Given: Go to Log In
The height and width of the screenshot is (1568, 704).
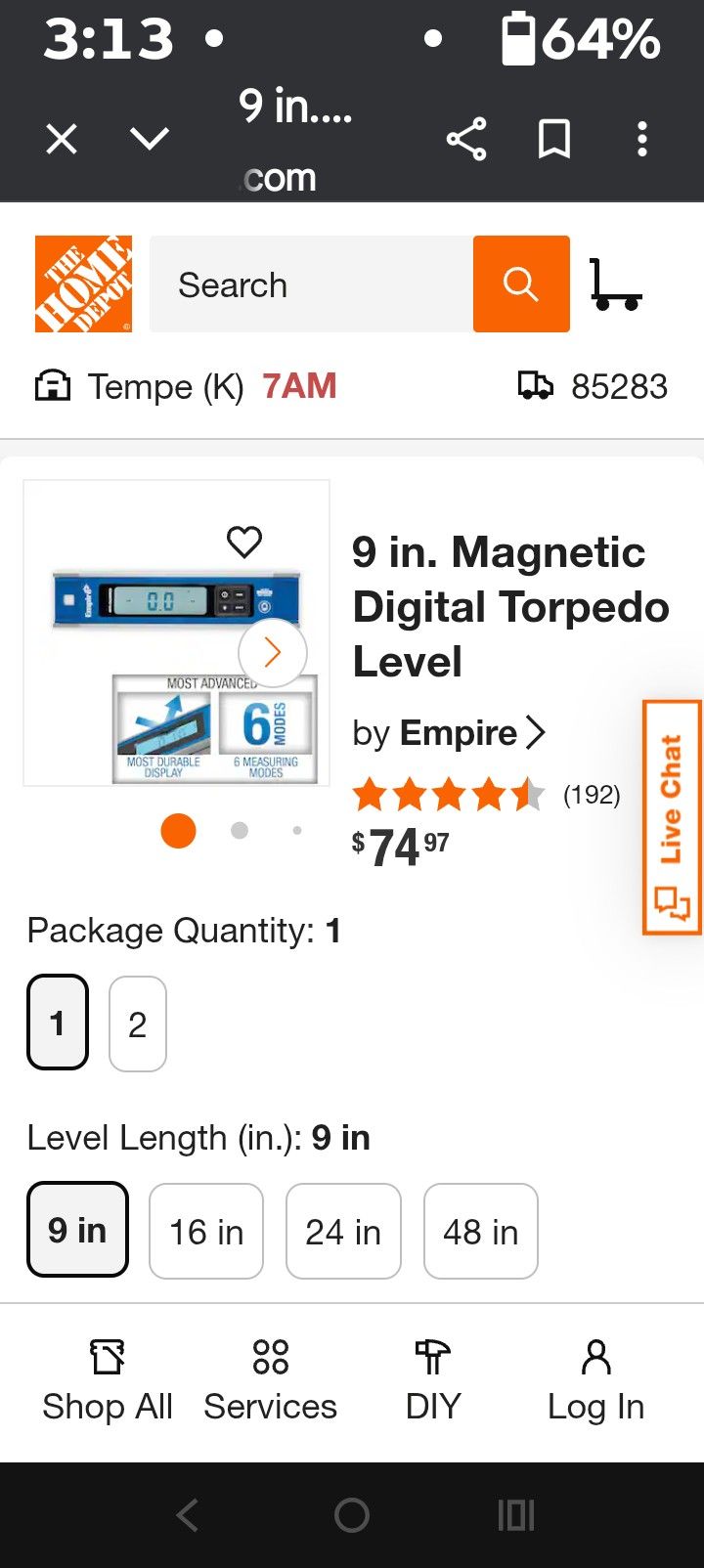Looking at the screenshot, I should click(x=595, y=1380).
